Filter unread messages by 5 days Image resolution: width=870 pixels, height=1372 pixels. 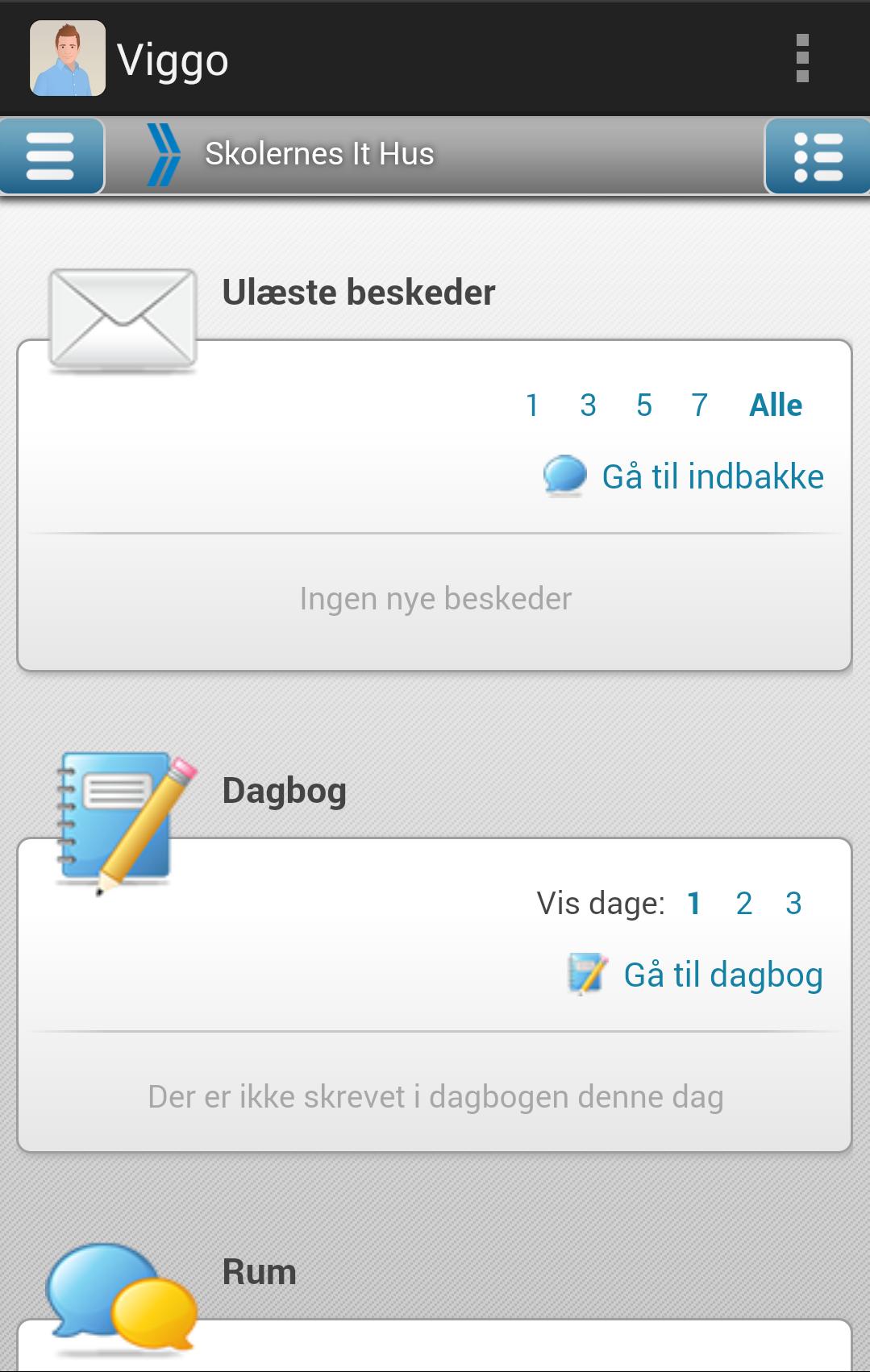643,405
